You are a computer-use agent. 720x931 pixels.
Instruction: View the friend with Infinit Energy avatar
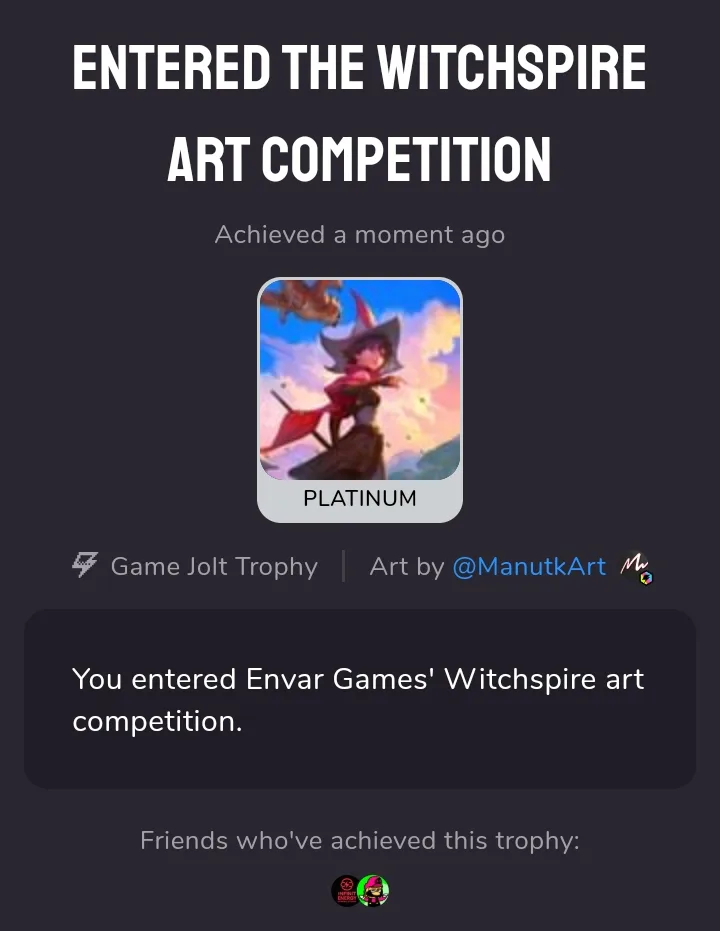pos(346,890)
